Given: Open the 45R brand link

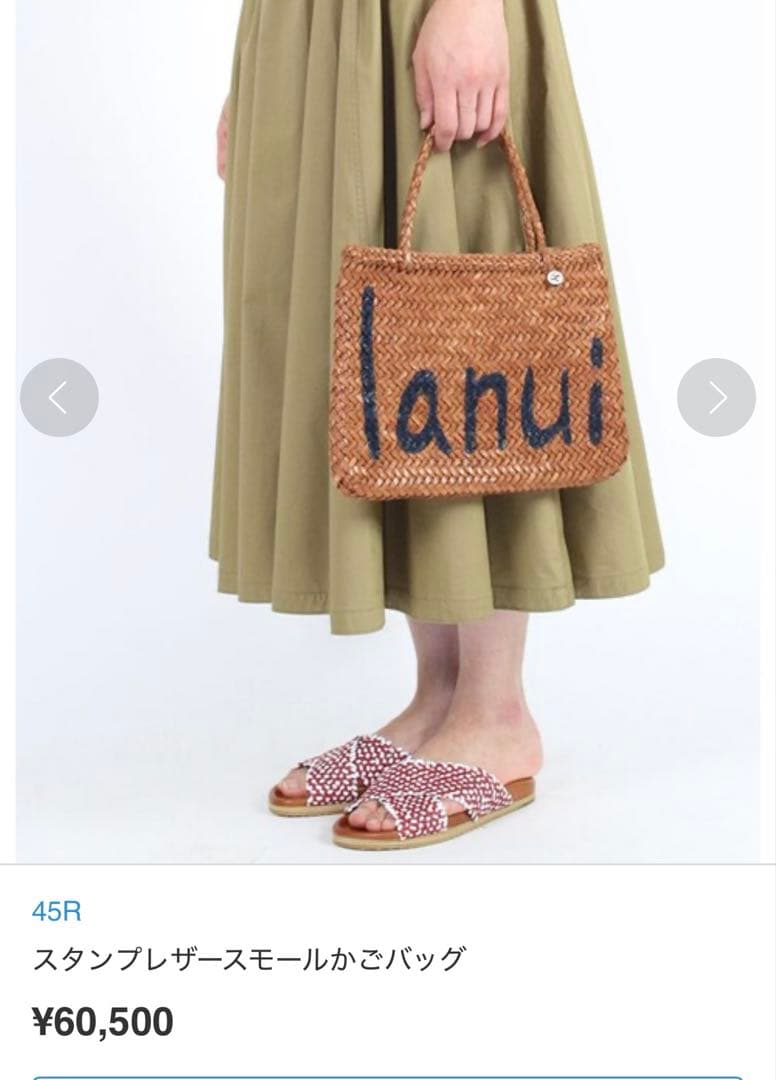Looking at the screenshot, I should 56,911.
